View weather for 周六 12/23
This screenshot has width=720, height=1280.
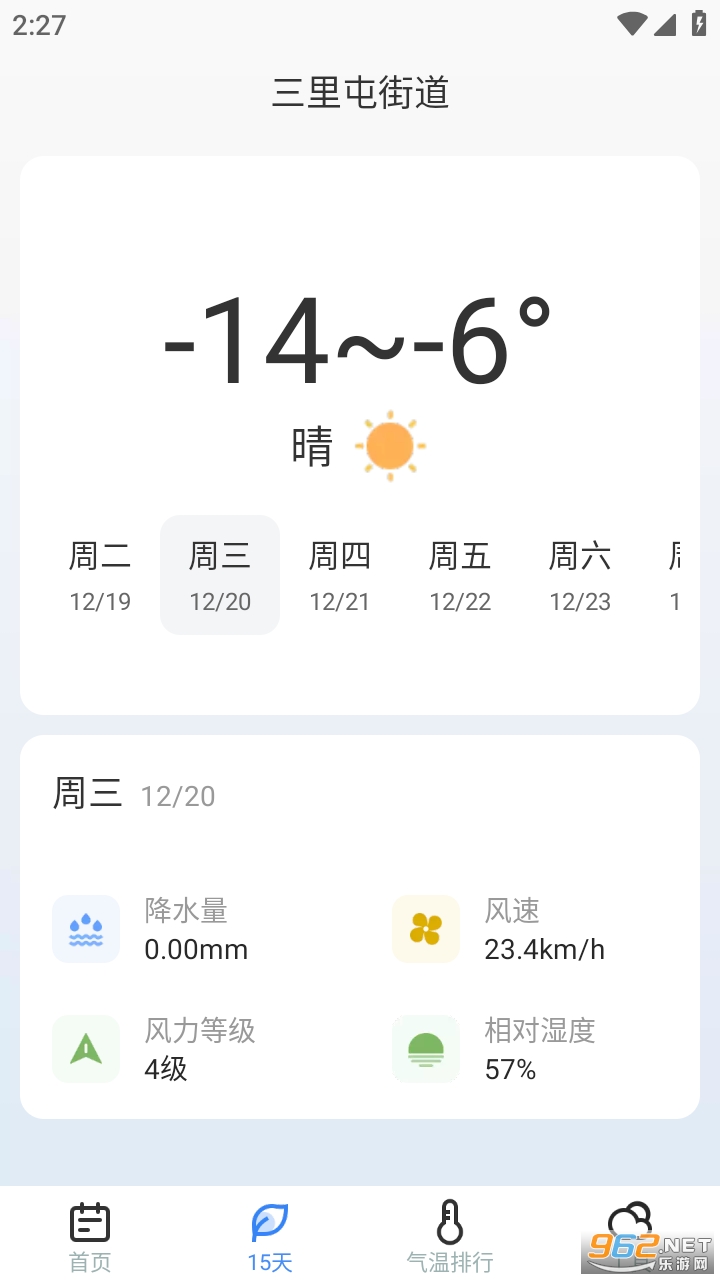tap(580, 575)
